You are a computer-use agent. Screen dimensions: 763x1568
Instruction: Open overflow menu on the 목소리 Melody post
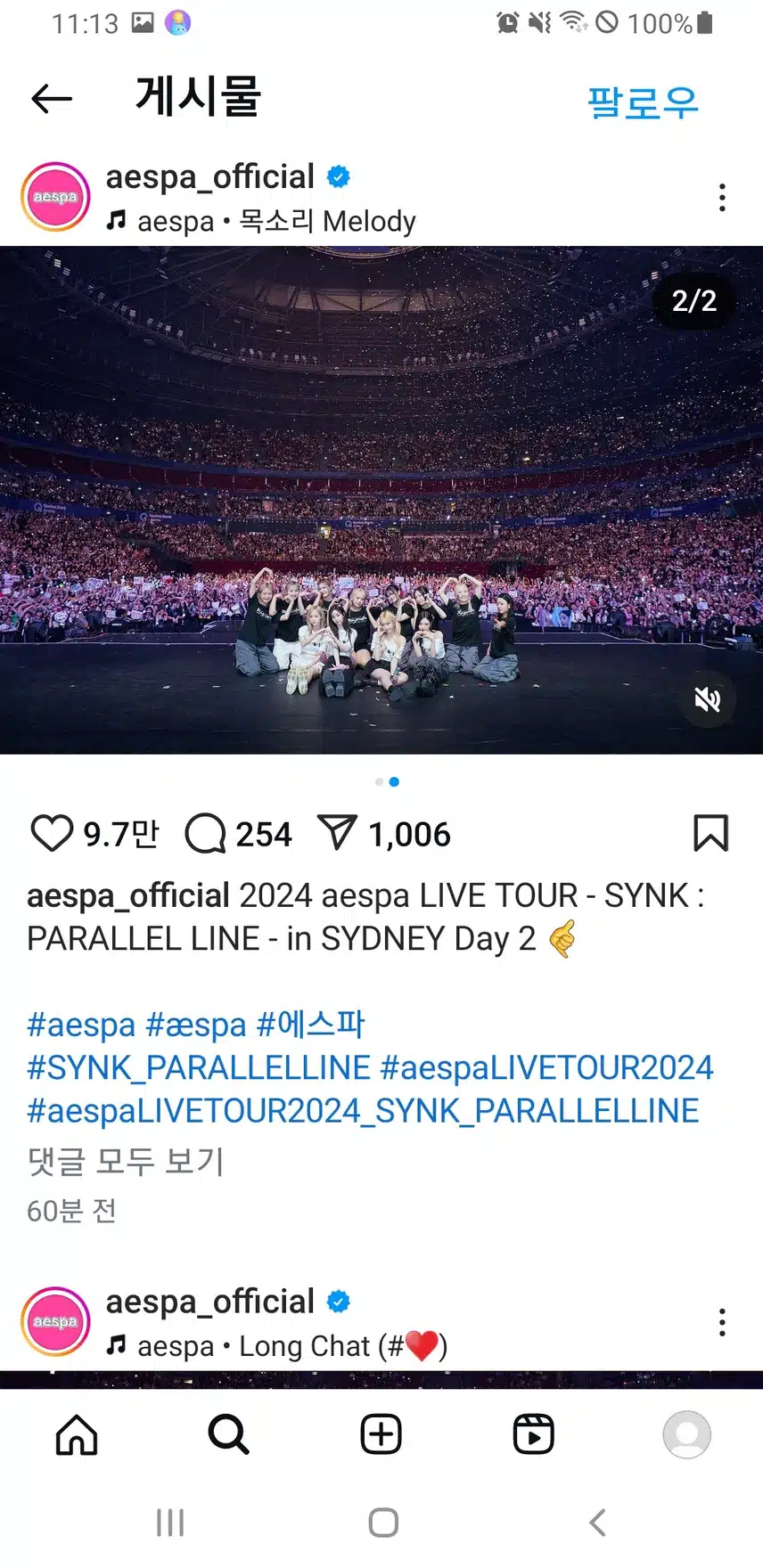(722, 198)
